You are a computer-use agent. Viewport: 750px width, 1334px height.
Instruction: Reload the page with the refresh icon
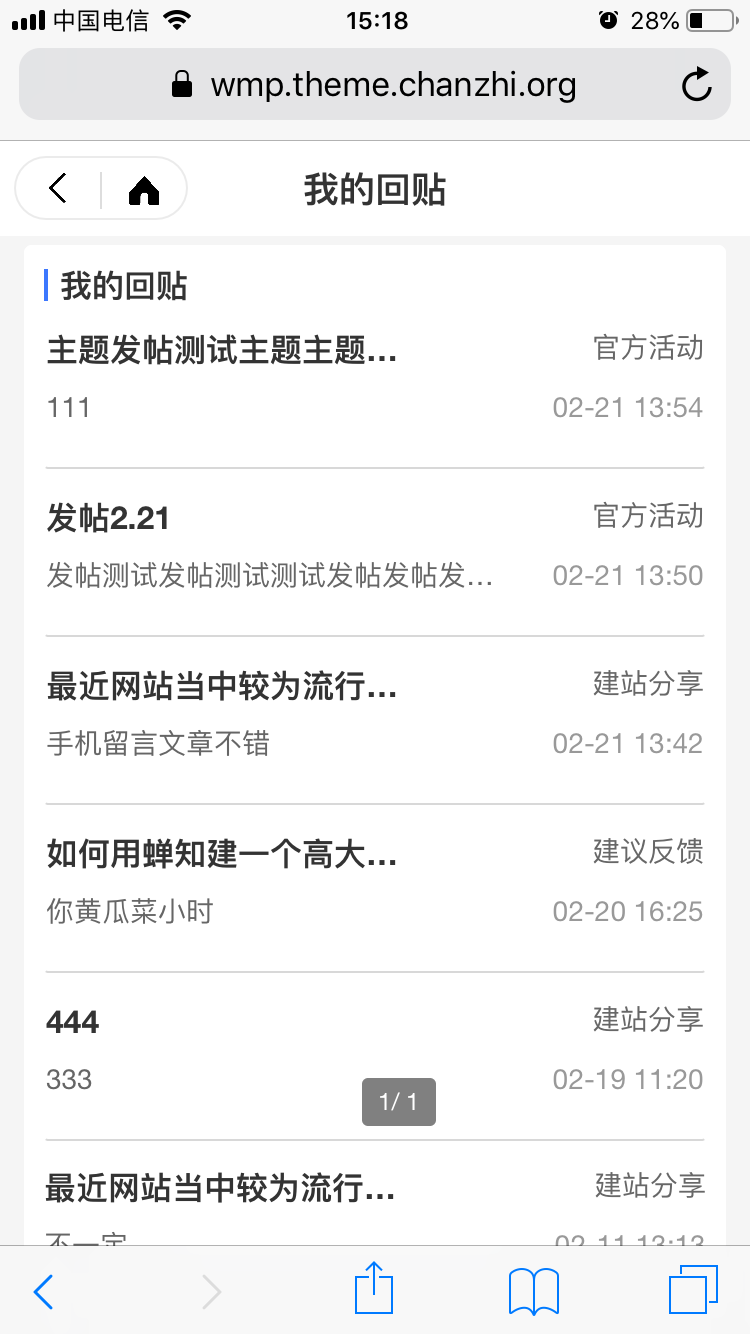pyautogui.click(x=696, y=85)
